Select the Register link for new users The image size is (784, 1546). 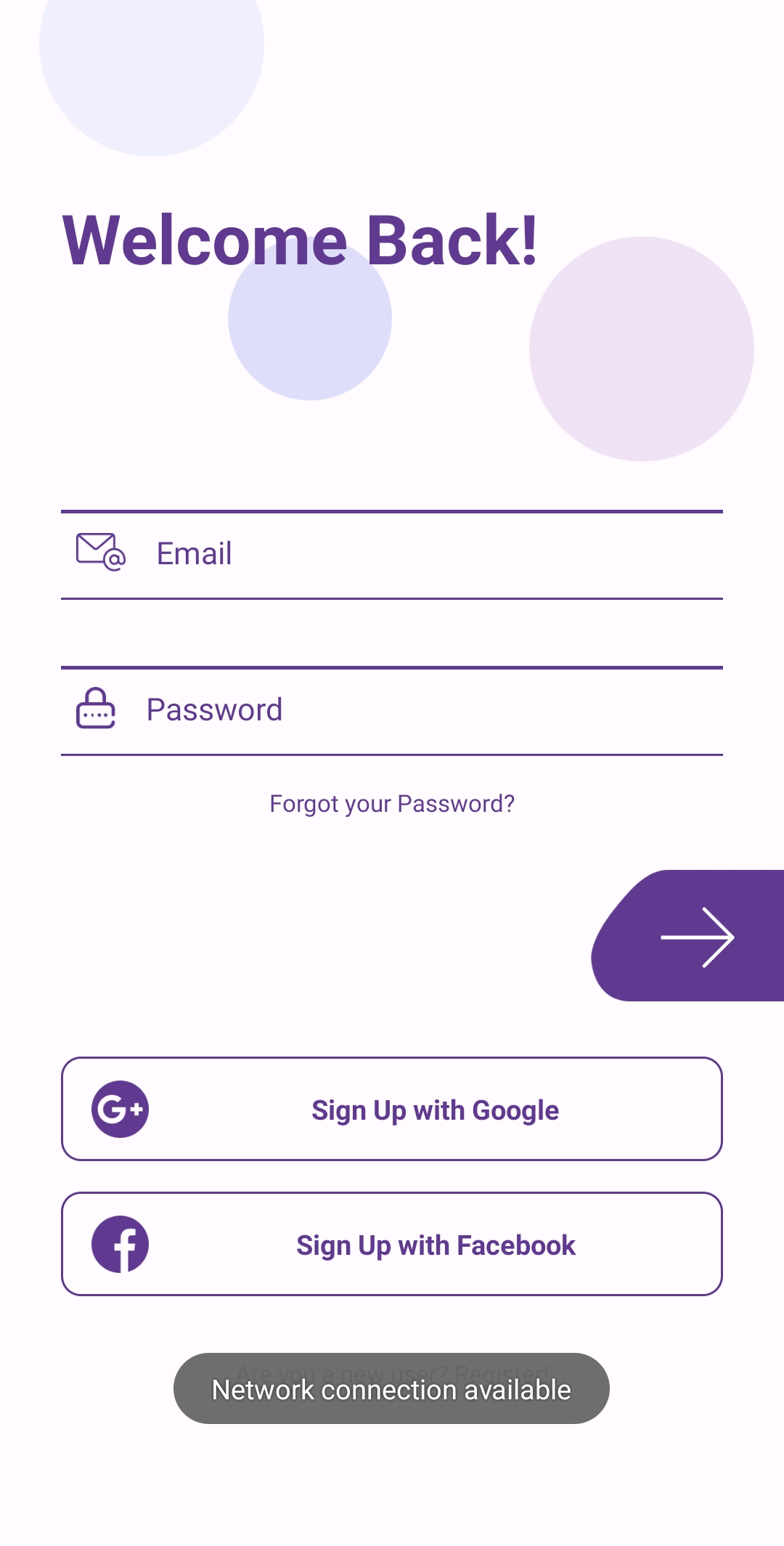tap(392, 1372)
